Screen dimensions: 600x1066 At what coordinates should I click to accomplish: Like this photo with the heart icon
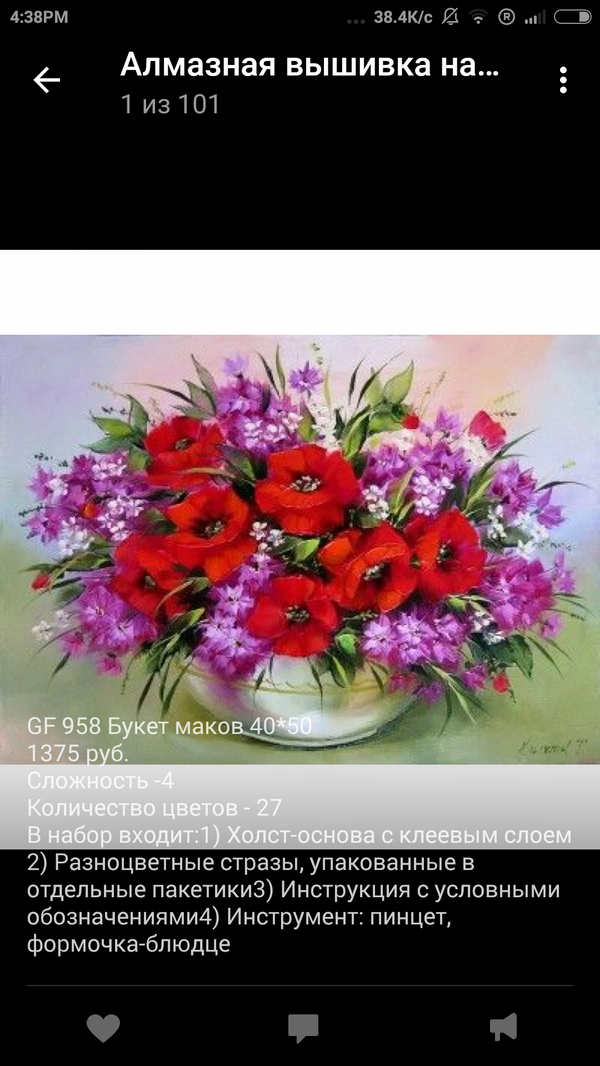(x=103, y=1027)
